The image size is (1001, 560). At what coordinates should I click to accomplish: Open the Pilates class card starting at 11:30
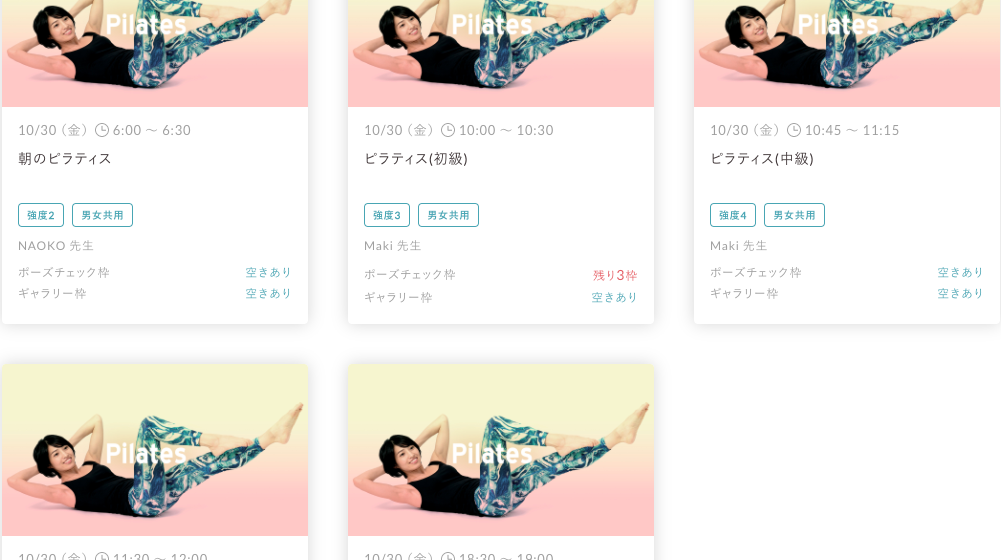coord(155,450)
